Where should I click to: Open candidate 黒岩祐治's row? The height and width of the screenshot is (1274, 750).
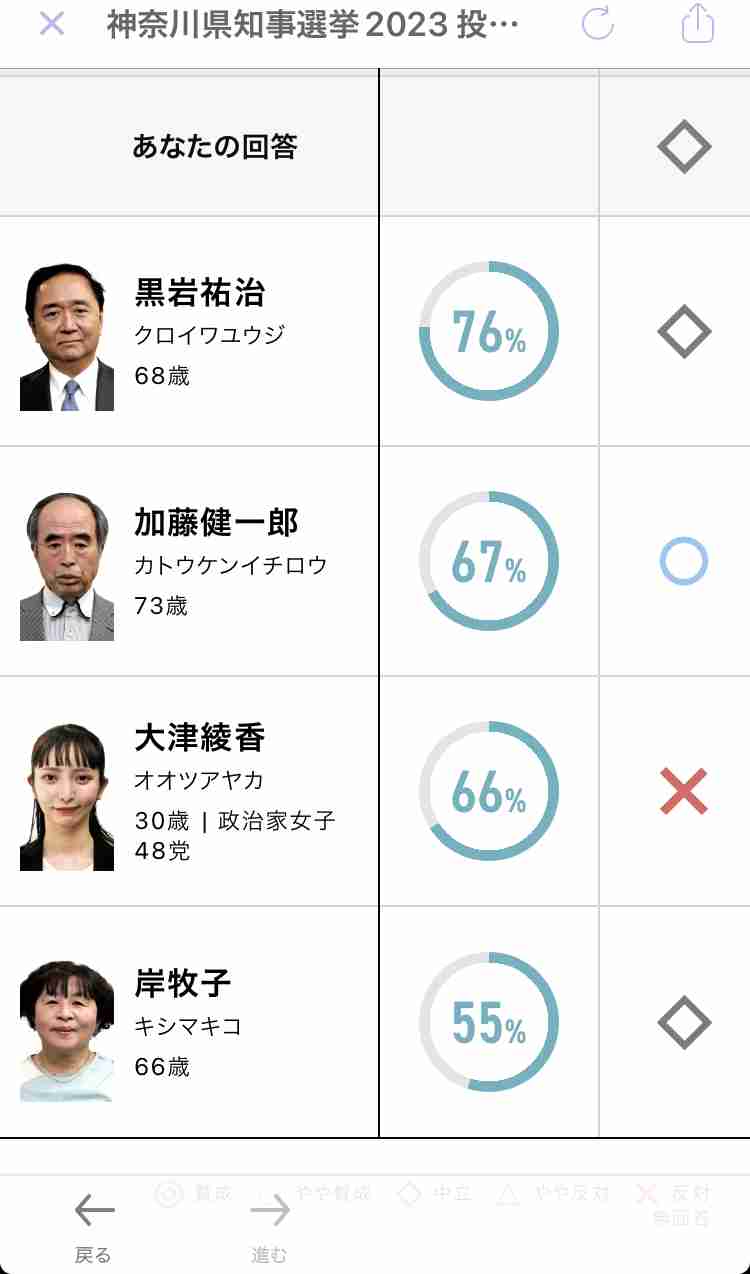(200, 333)
